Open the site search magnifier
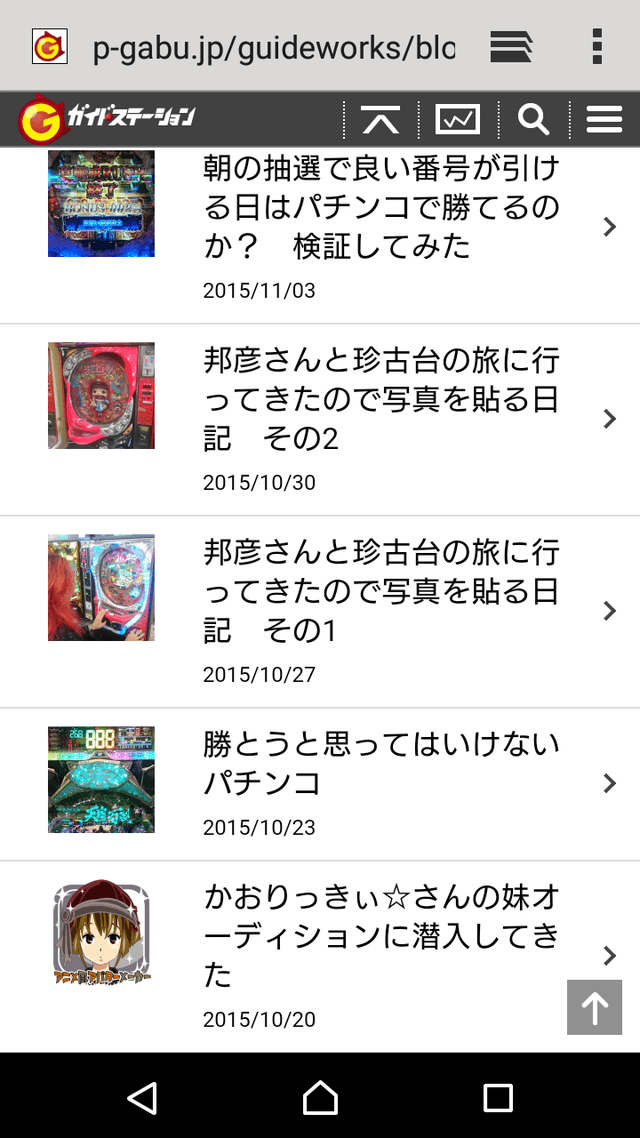Image resolution: width=640 pixels, height=1138 pixels. point(534,120)
